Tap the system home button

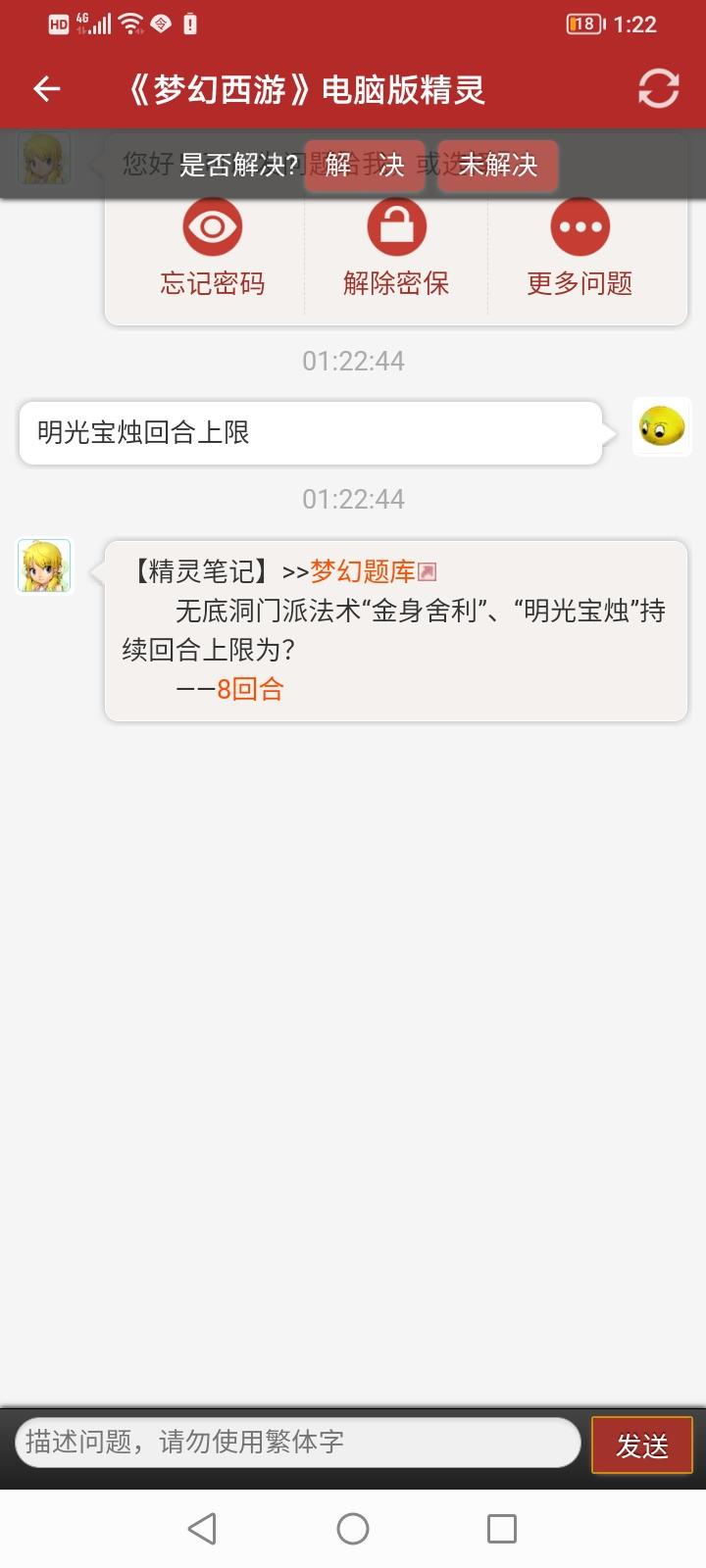coord(353,1529)
